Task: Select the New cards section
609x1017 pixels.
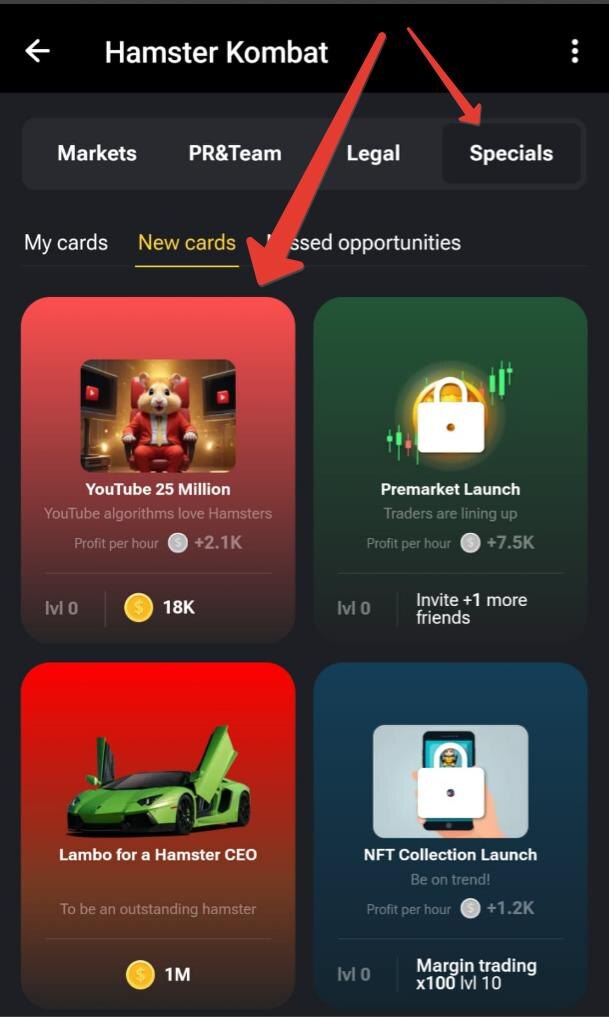Action: (187, 242)
